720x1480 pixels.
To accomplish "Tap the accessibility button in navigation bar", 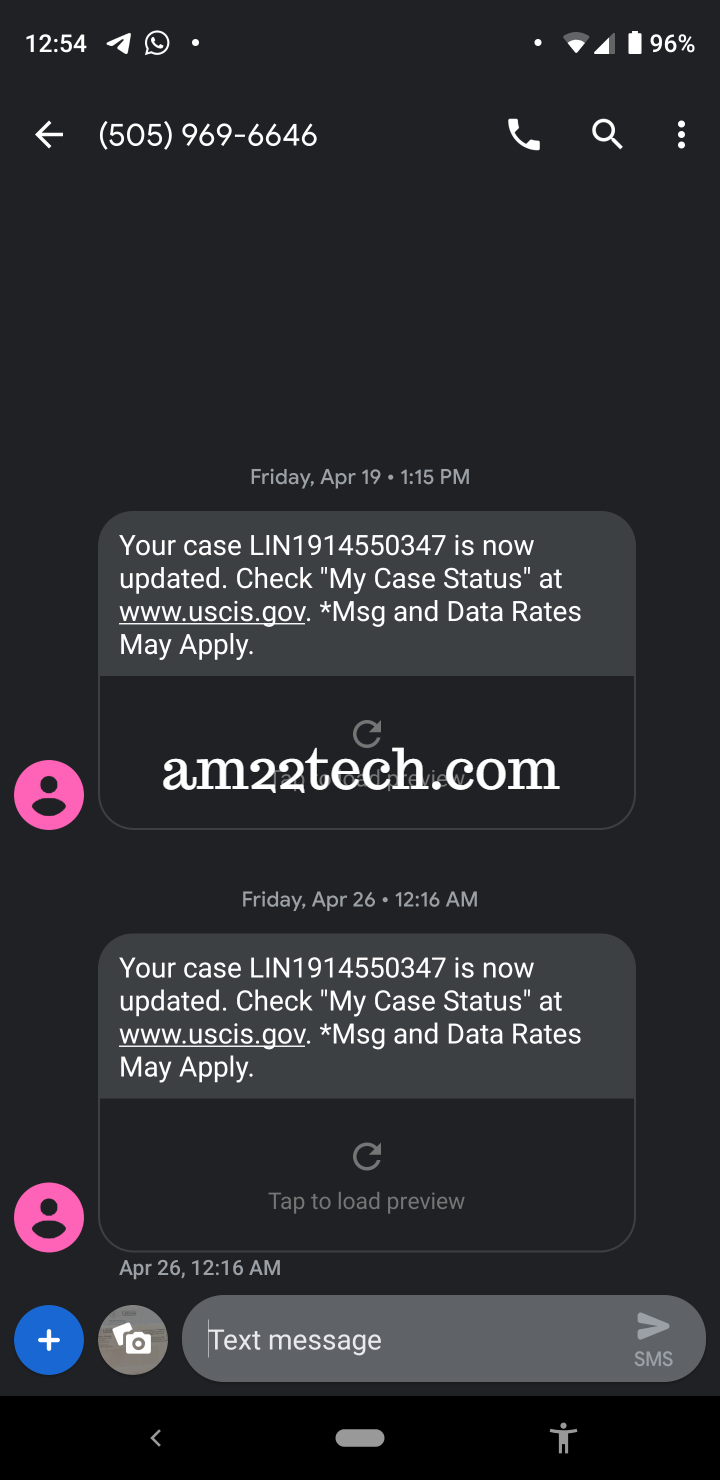I will [x=564, y=1438].
